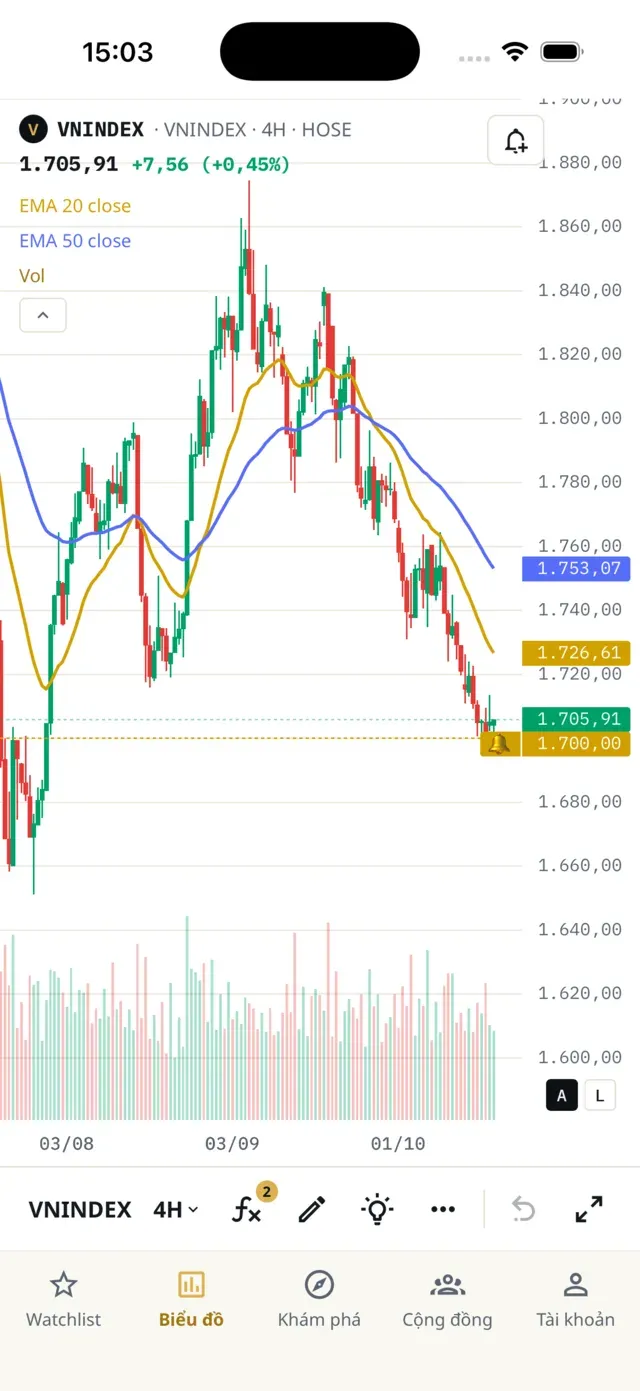Open the three-dot more options menu
640x1391 pixels.
[x=443, y=1210]
